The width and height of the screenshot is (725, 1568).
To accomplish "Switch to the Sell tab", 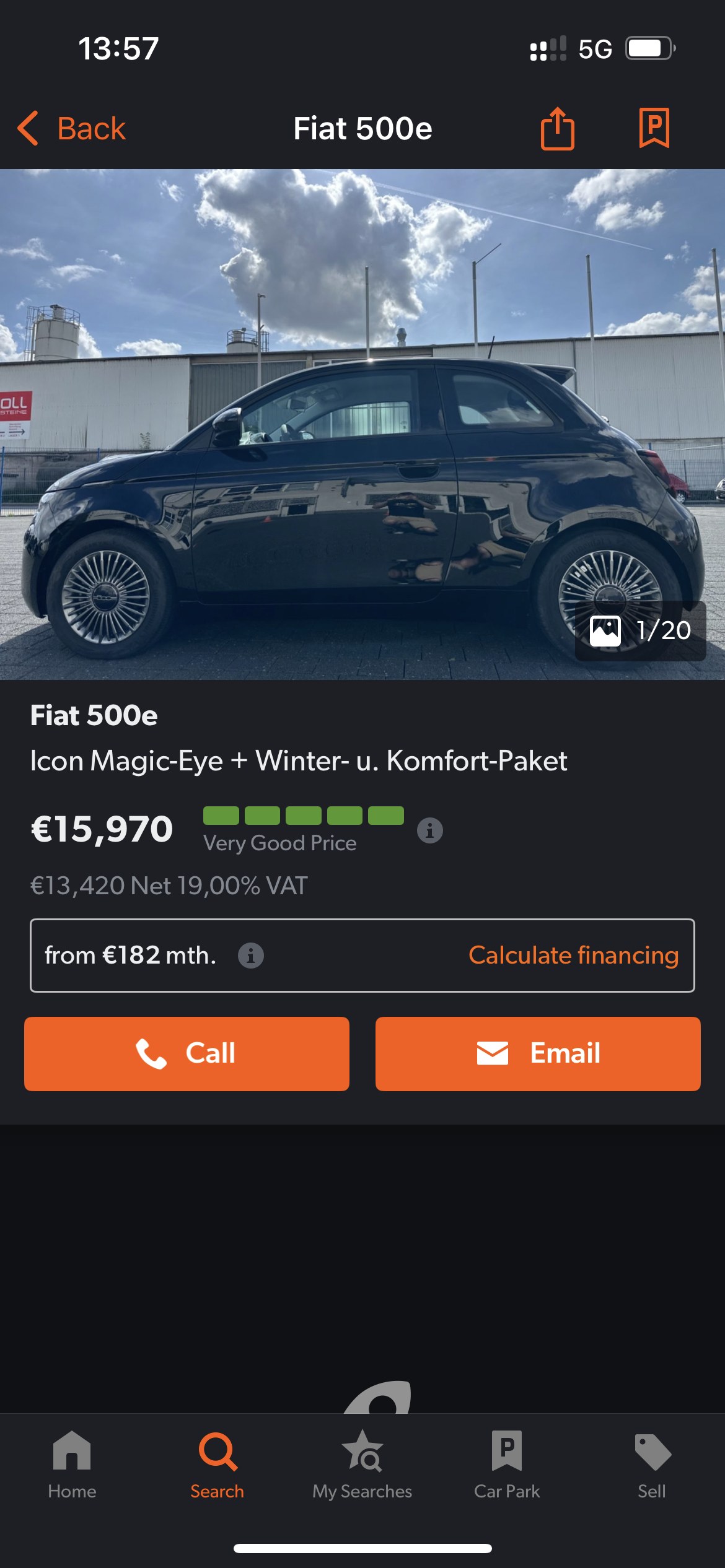I will pos(652,1465).
